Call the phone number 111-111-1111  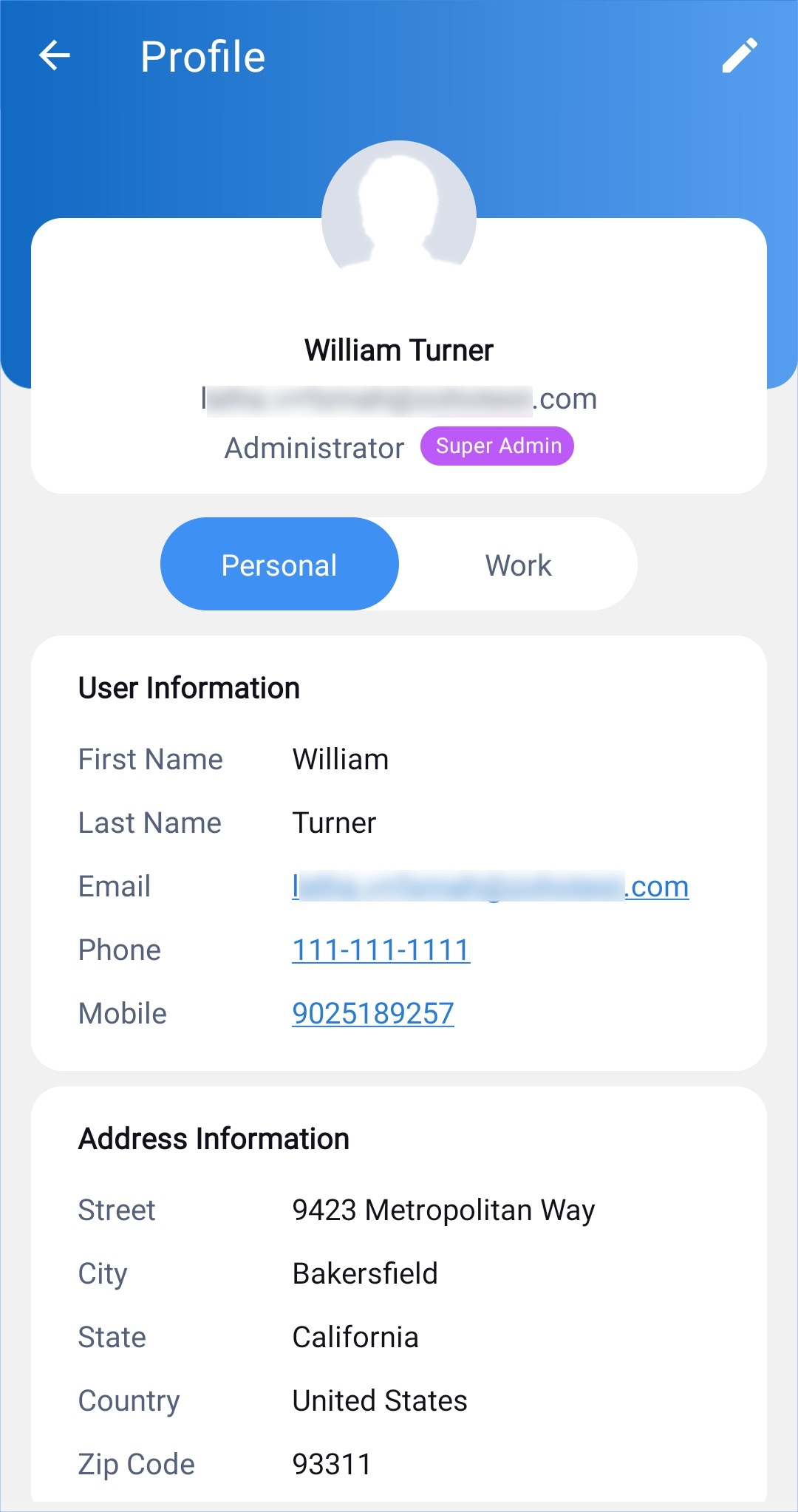(381, 950)
